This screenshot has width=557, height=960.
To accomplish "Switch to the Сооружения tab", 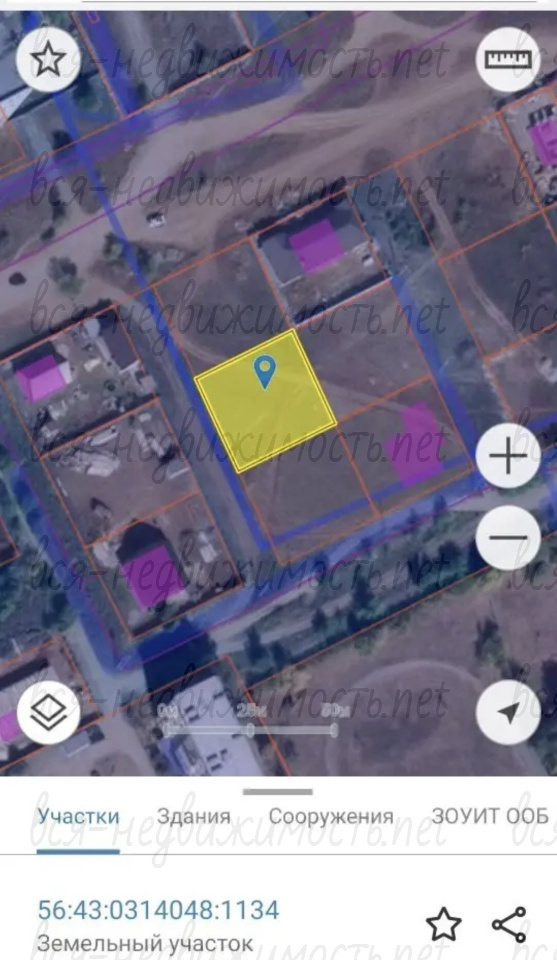I will (x=331, y=816).
